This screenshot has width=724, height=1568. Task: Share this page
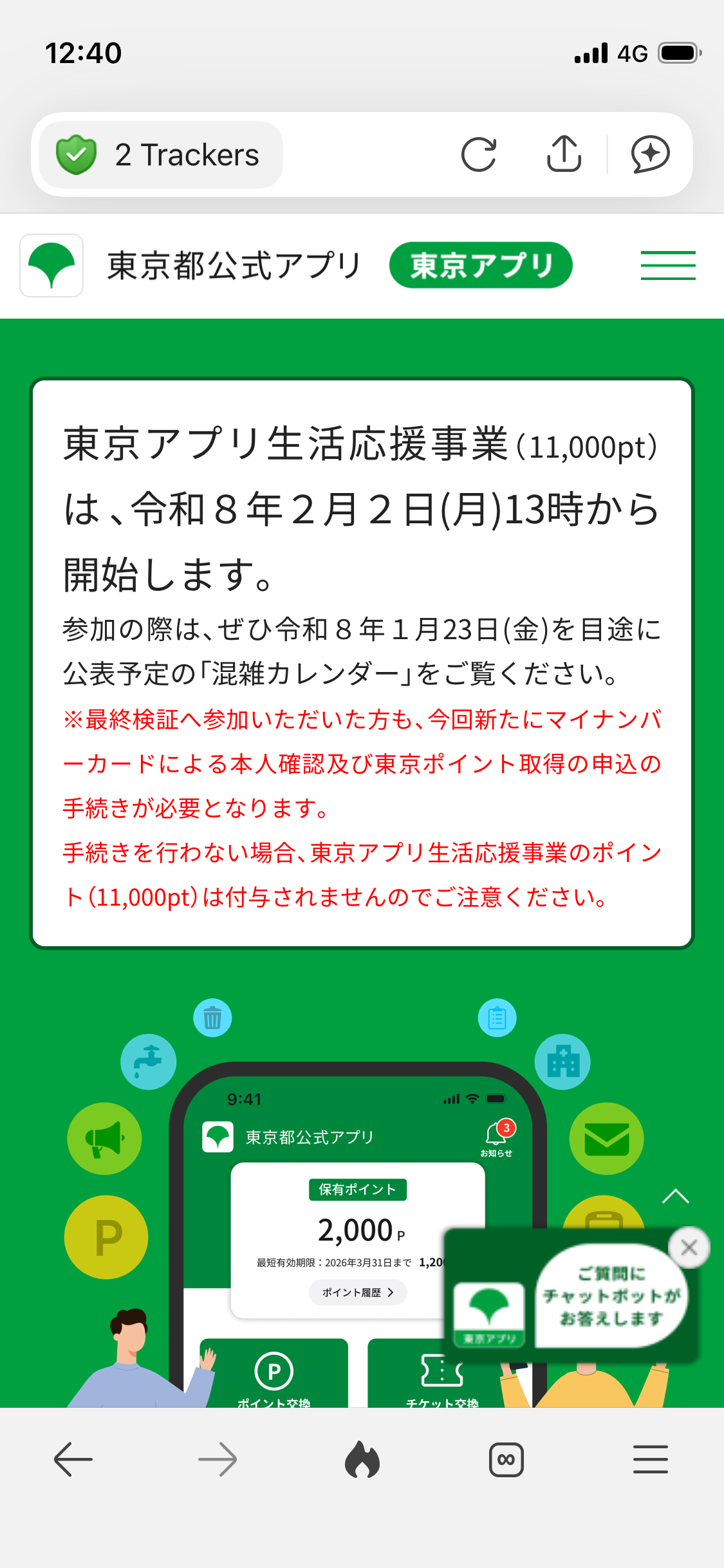coord(564,154)
